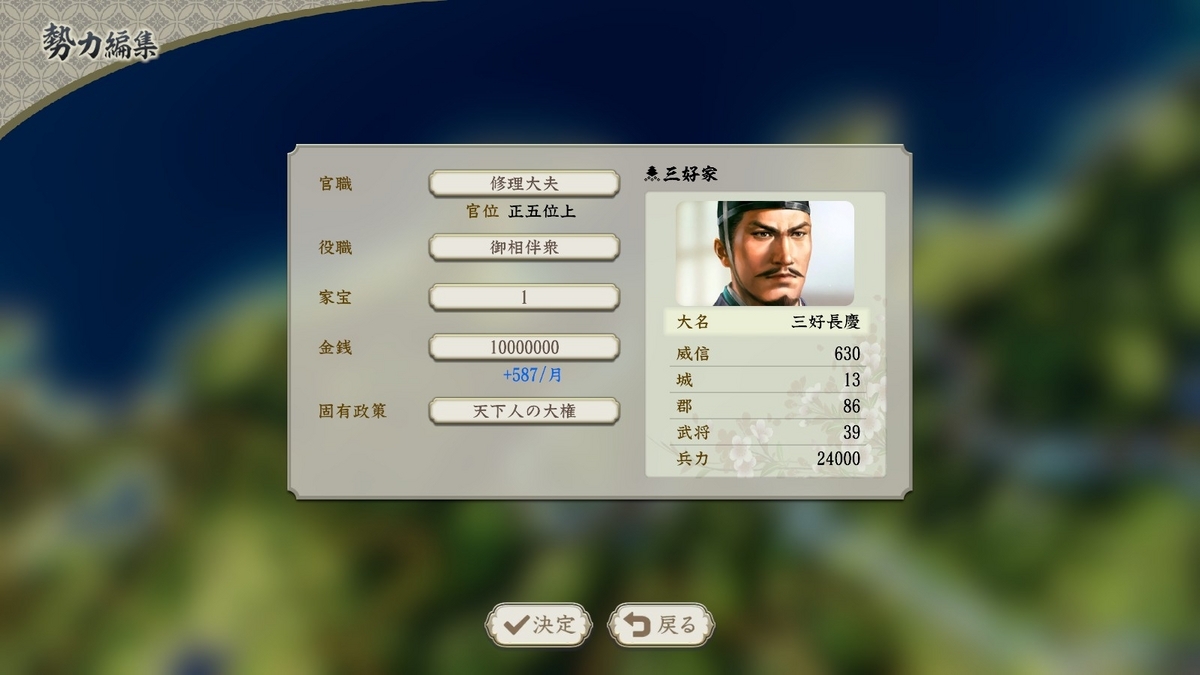The width and height of the screenshot is (1200, 675).
Task: Select the 固有政策 field 天下人の大権
Action: tap(524, 411)
